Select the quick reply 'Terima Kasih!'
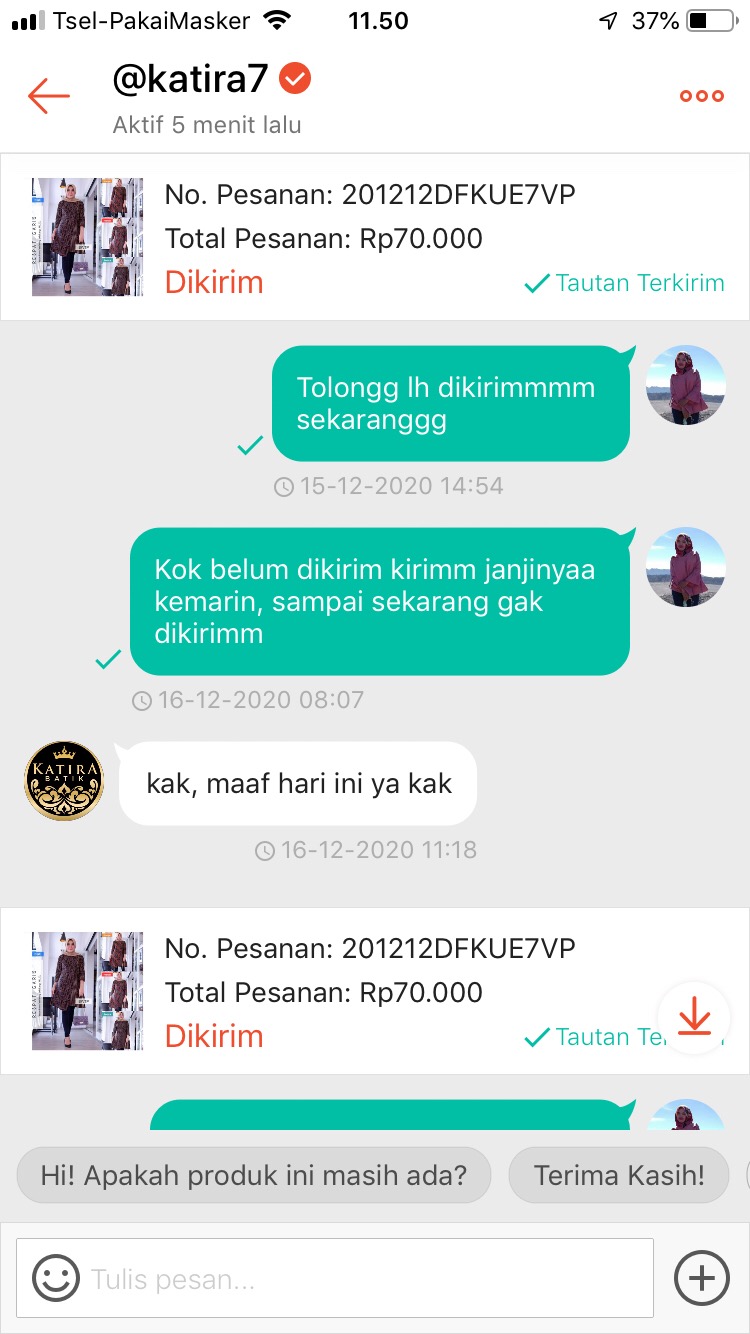The image size is (750, 1334). [618, 1175]
